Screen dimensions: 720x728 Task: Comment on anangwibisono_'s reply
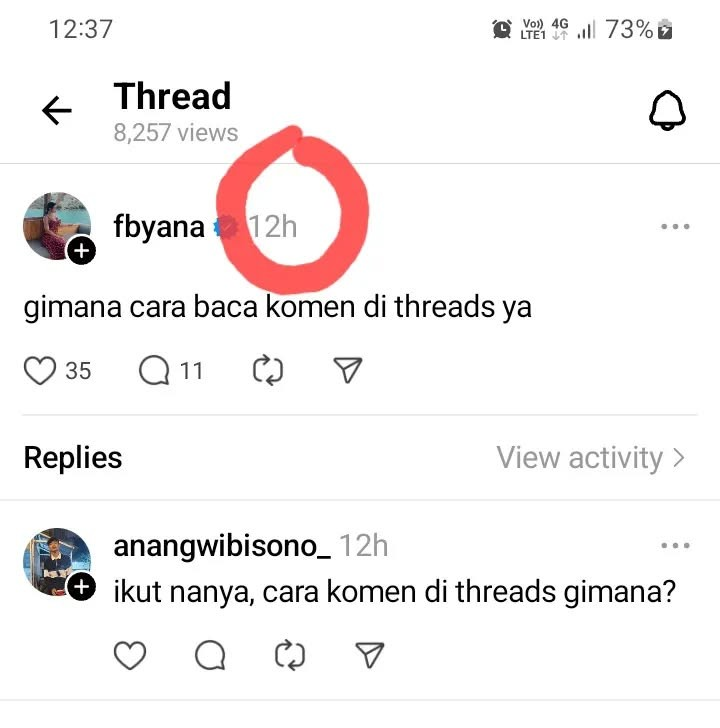pos(210,656)
